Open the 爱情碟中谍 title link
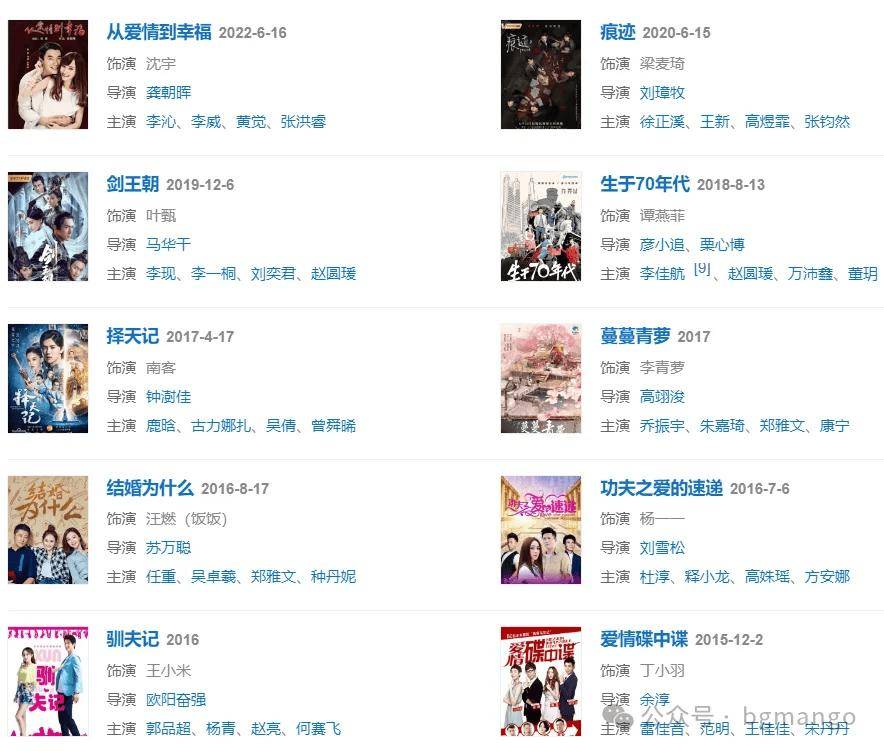884x751 pixels. point(644,639)
